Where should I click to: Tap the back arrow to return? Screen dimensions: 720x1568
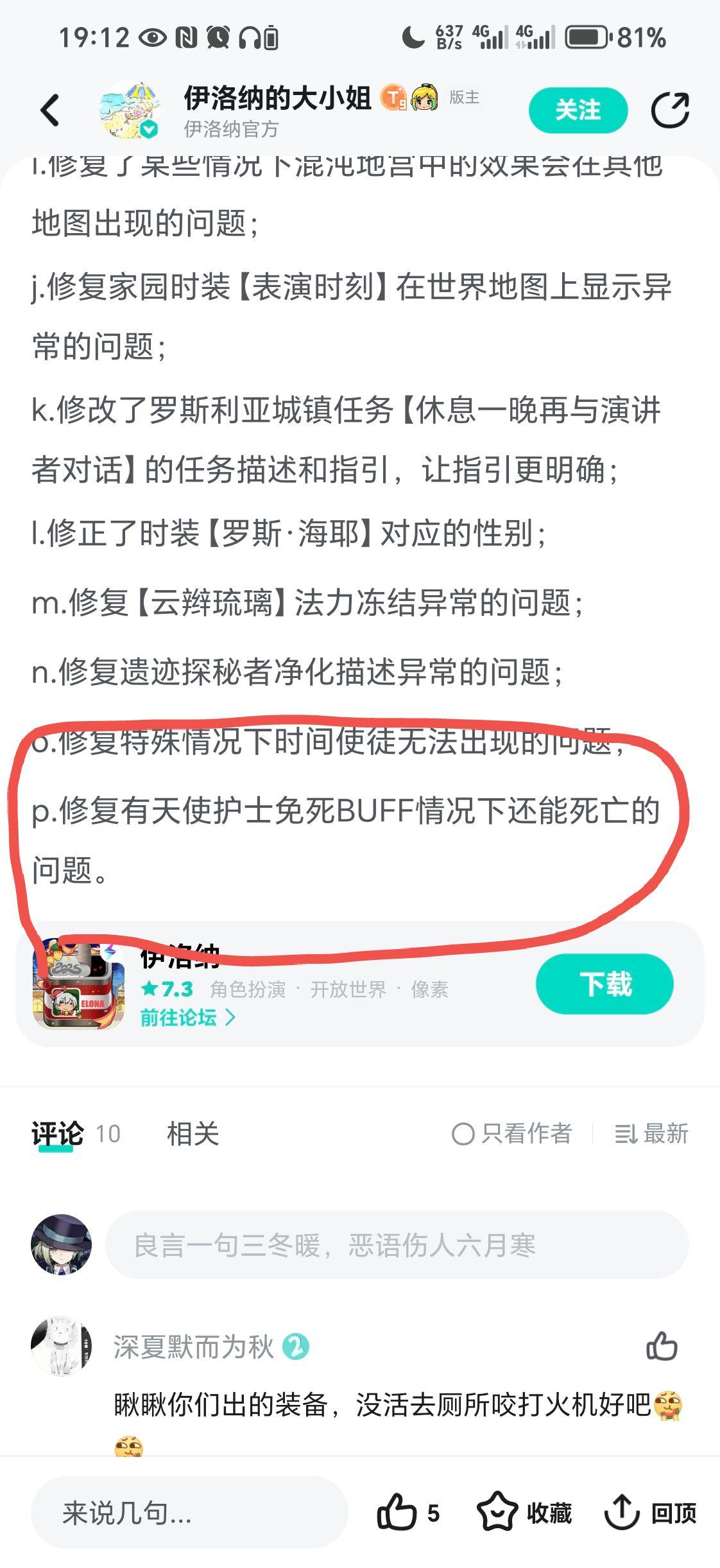pyautogui.click(x=51, y=110)
